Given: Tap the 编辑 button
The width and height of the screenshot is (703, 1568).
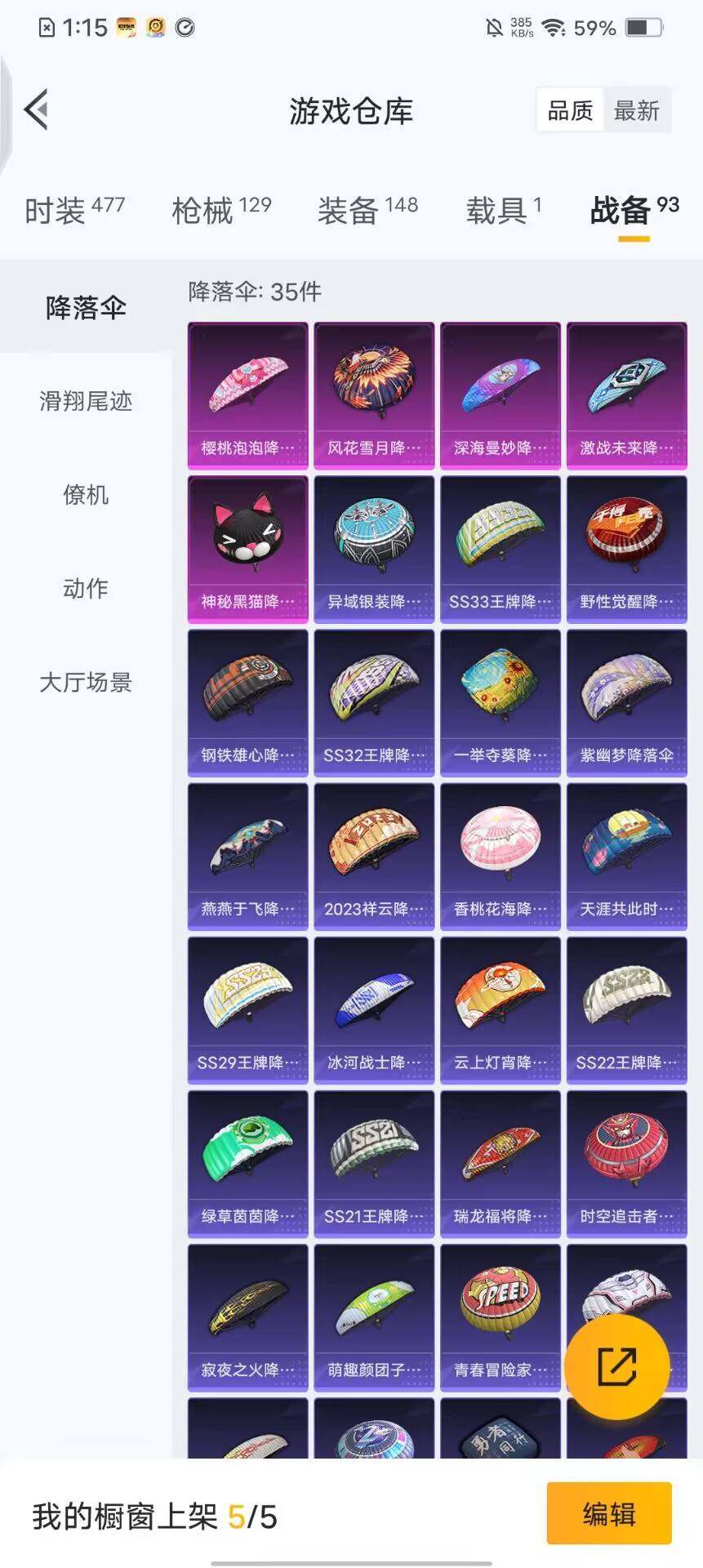Looking at the screenshot, I should 608,1514.
